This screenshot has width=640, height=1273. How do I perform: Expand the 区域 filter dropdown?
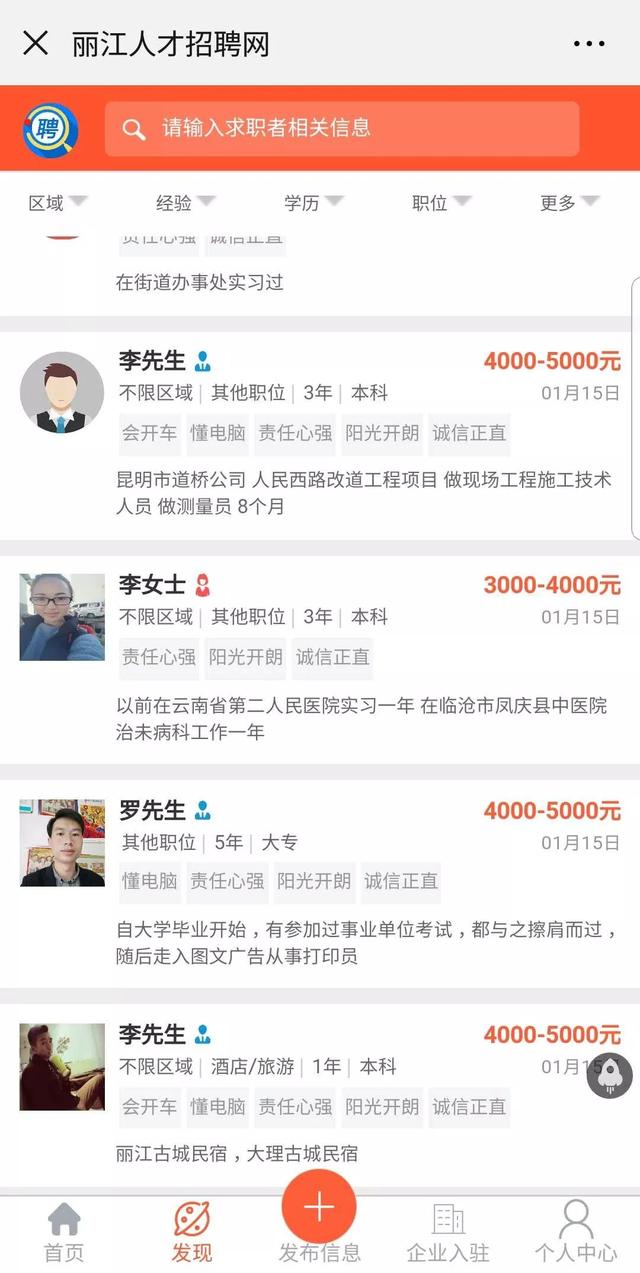58,203
